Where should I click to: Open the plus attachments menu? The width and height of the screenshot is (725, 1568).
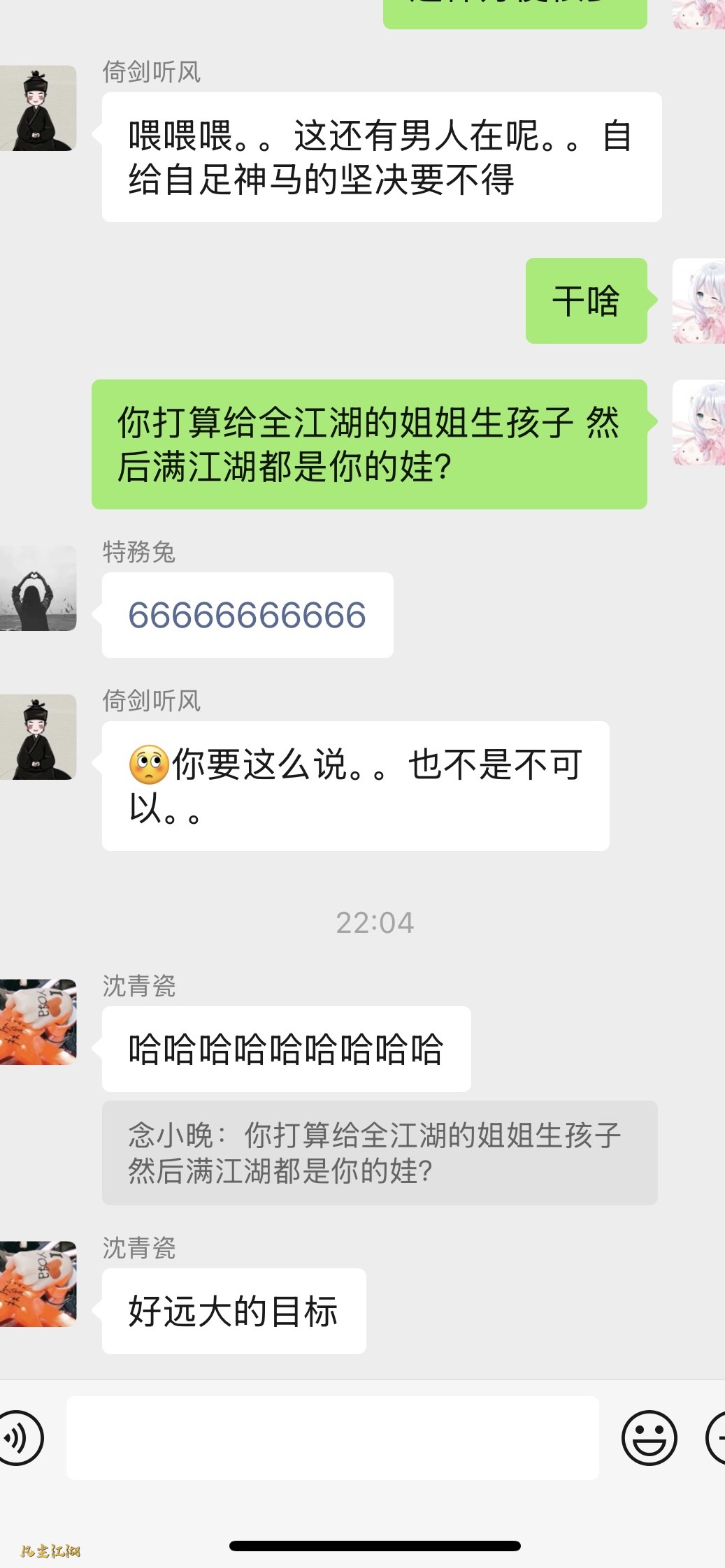[x=717, y=1438]
